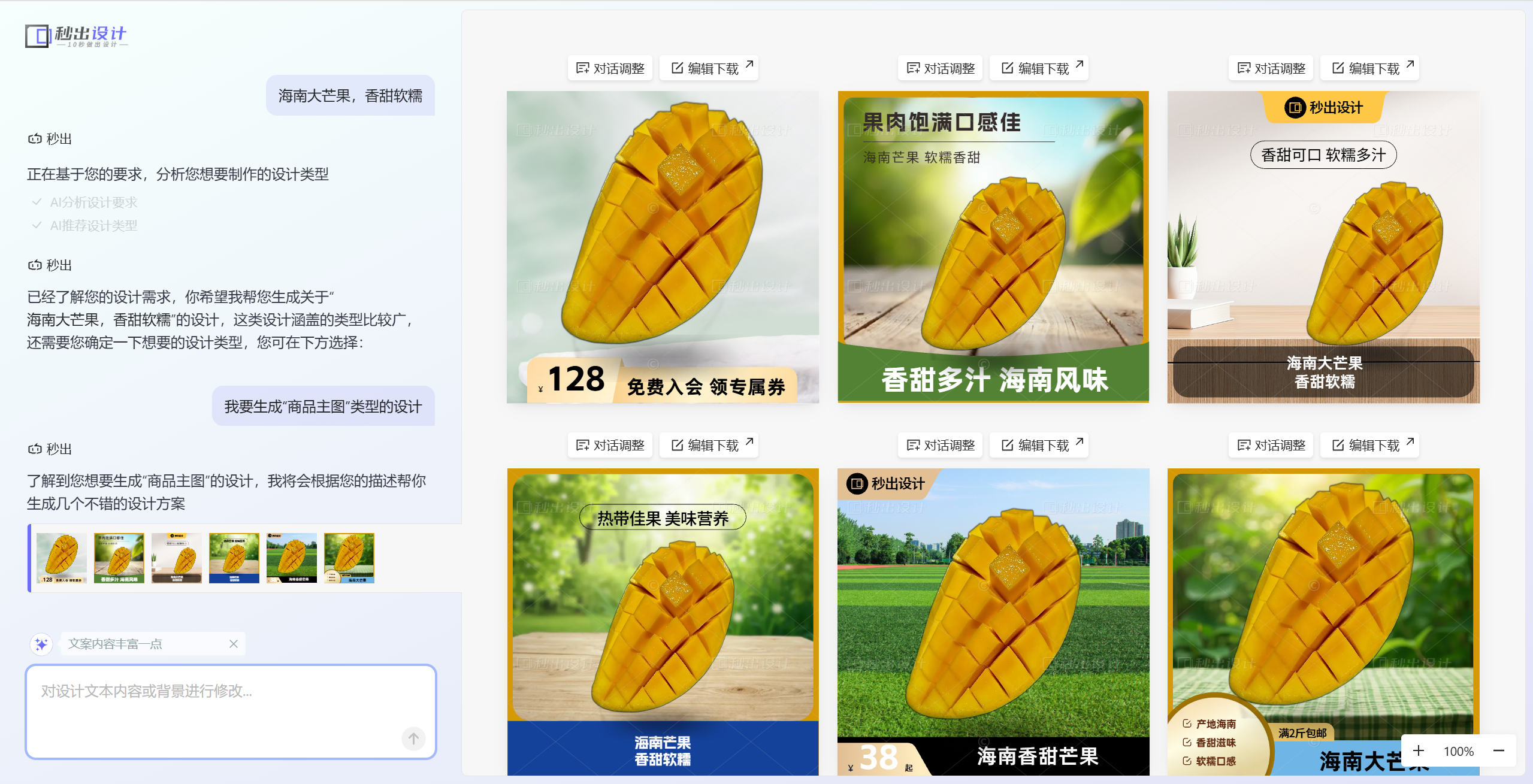Screen dimensions: 1533x784
Task: Tap 编辑下载 above the 香甜可口 软糯多汁 design
Action: [x=1369, y=68]
